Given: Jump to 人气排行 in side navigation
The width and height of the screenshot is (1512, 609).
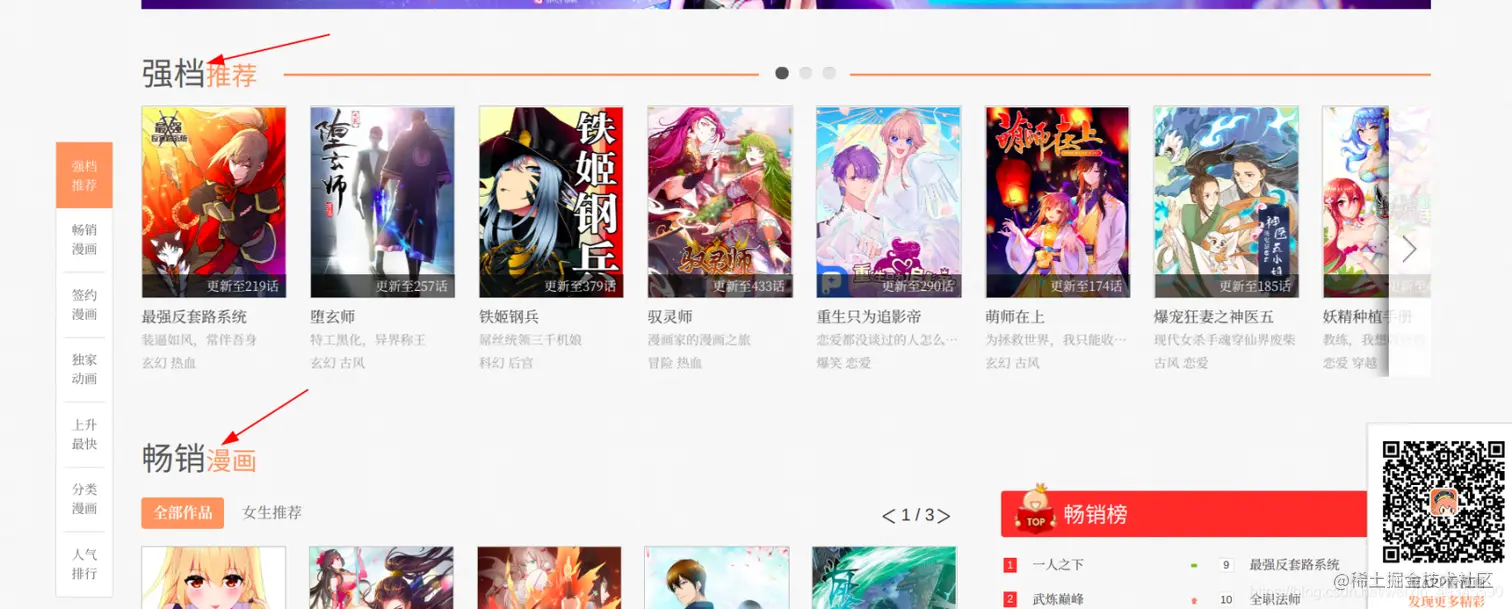Looking at the screenshot, I should pos(84,563).
